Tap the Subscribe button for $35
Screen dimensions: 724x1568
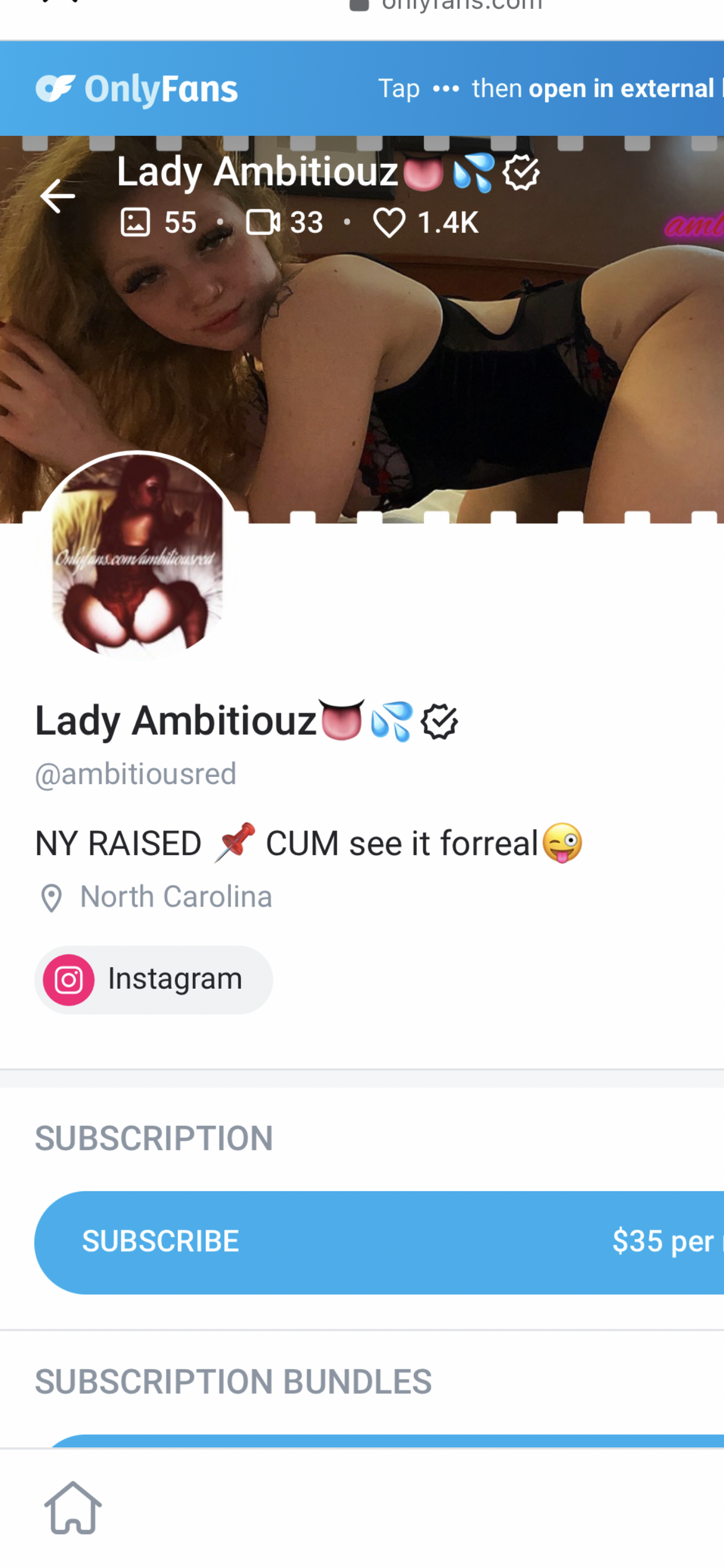[x=378, y=1242]
